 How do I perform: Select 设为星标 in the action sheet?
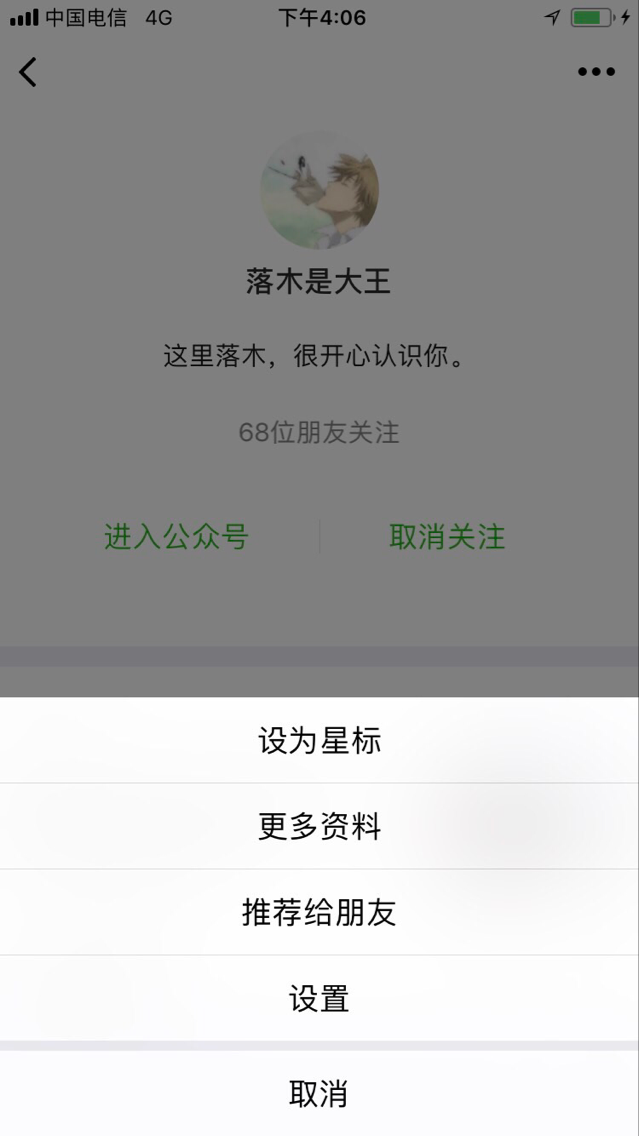(320, 740)
